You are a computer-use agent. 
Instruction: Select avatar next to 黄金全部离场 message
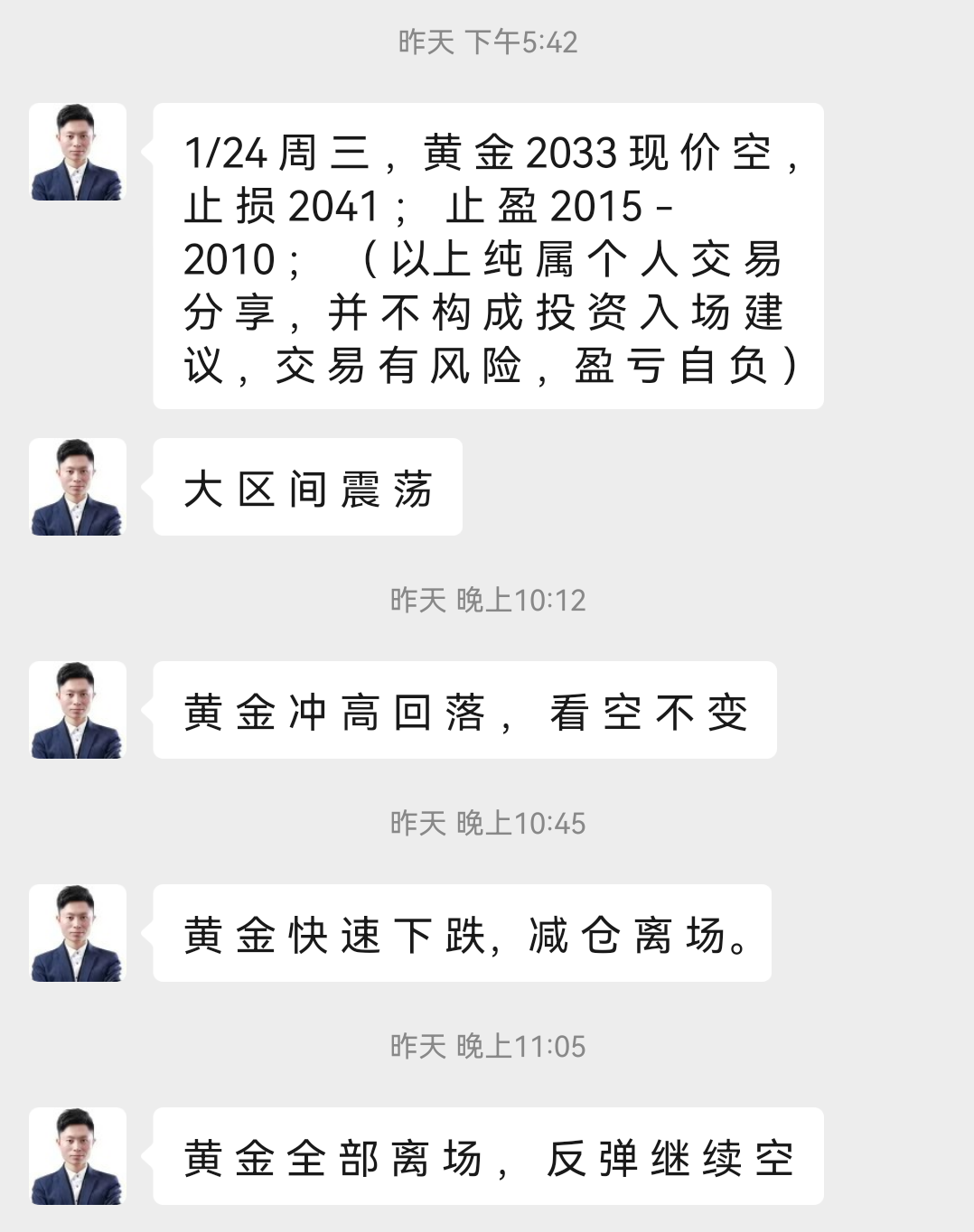pos(78,1156)
